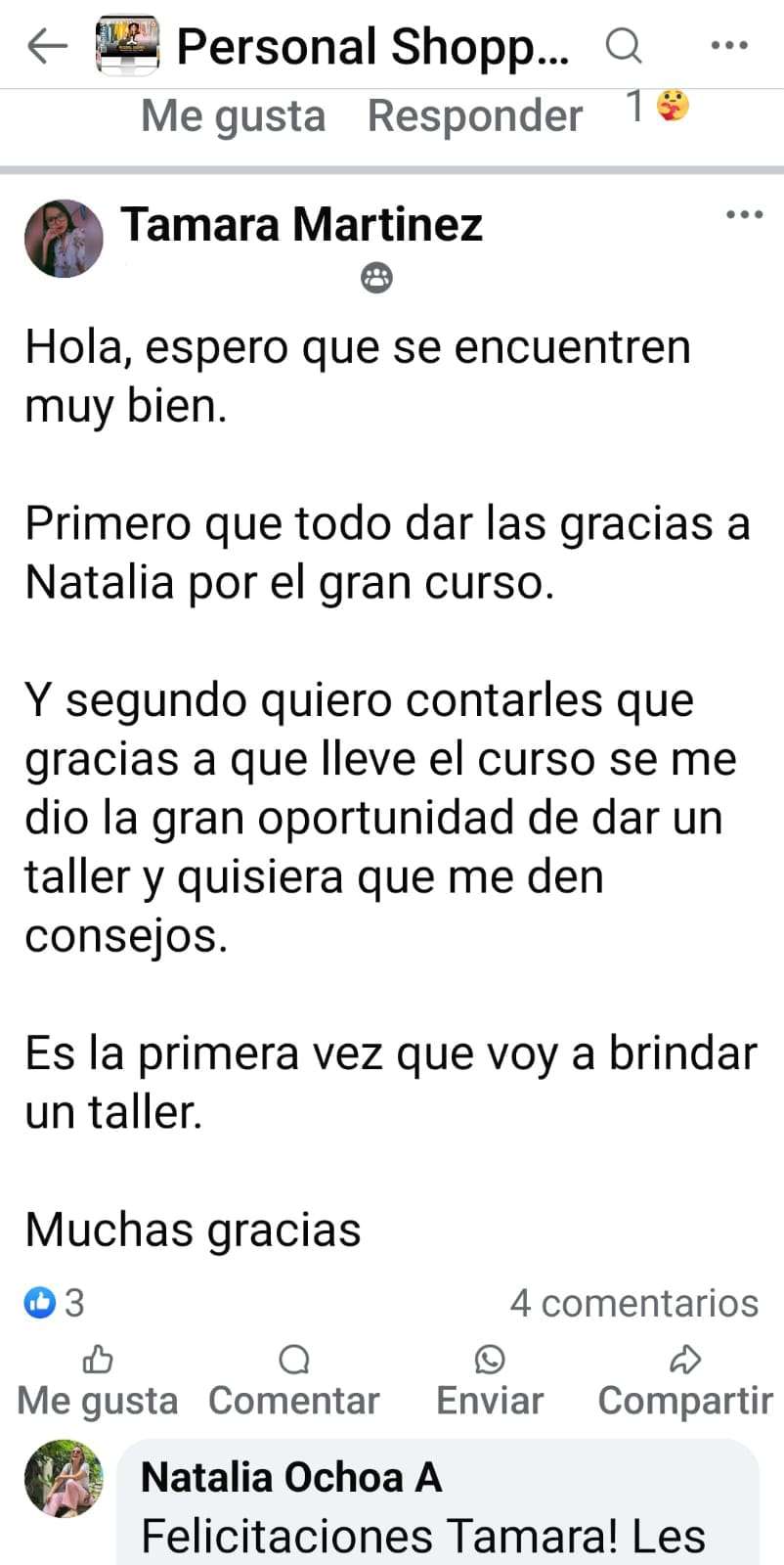
Task: Go back with the arrow icon
Action: point(46,45)
